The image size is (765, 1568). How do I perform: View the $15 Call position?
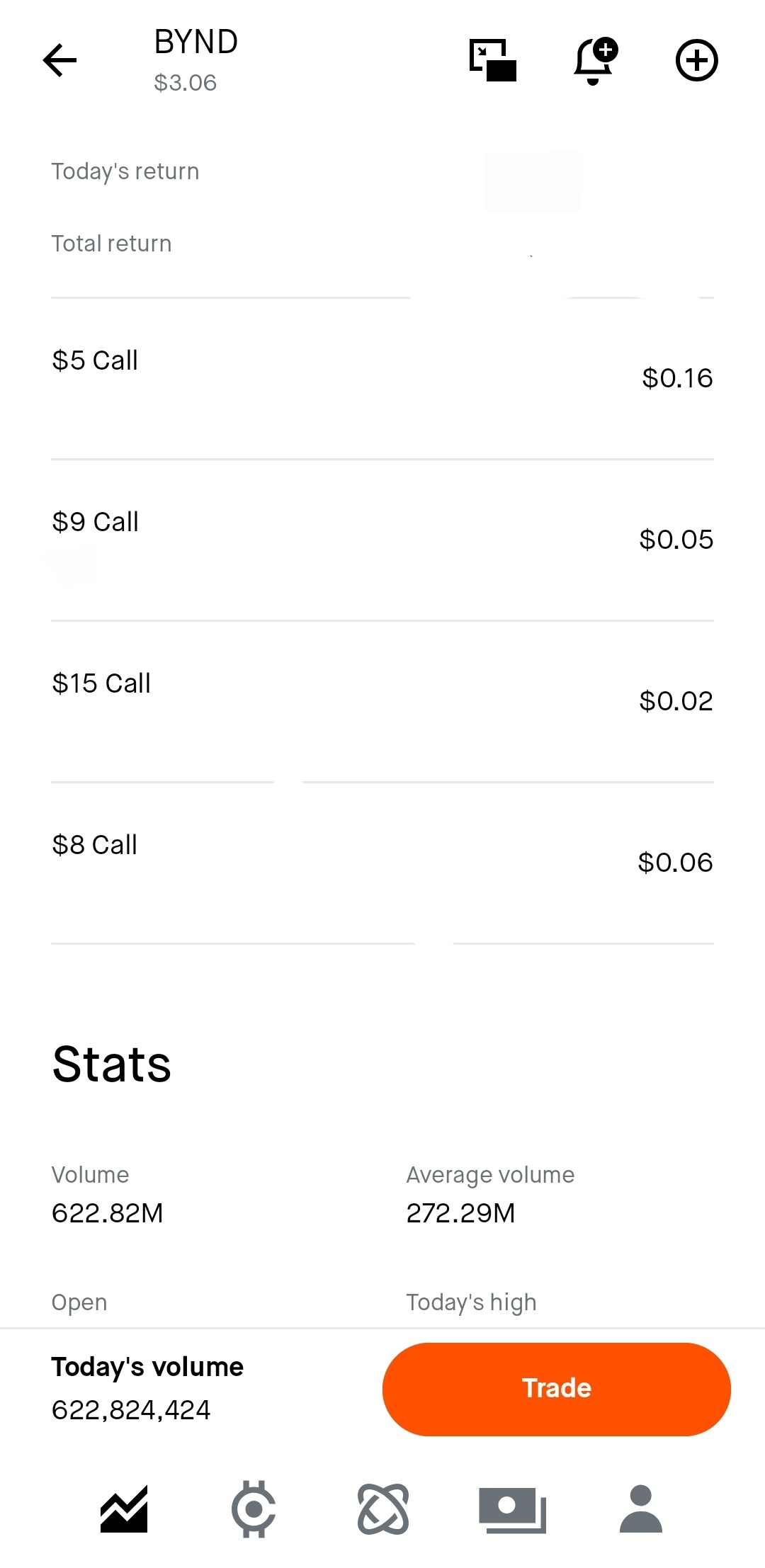[x=382, y=701]
